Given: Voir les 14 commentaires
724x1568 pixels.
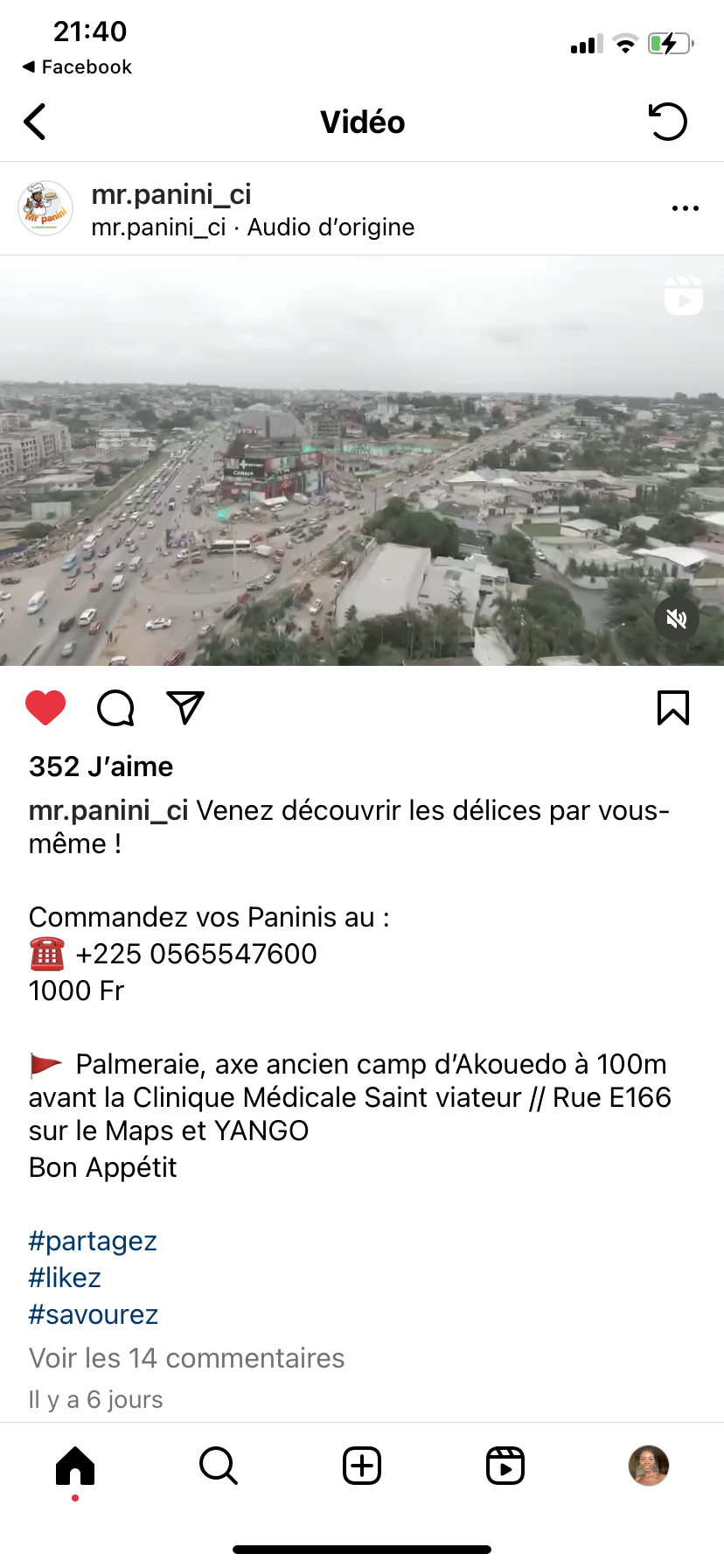Looking at the screenshot, I should 187,1358.
